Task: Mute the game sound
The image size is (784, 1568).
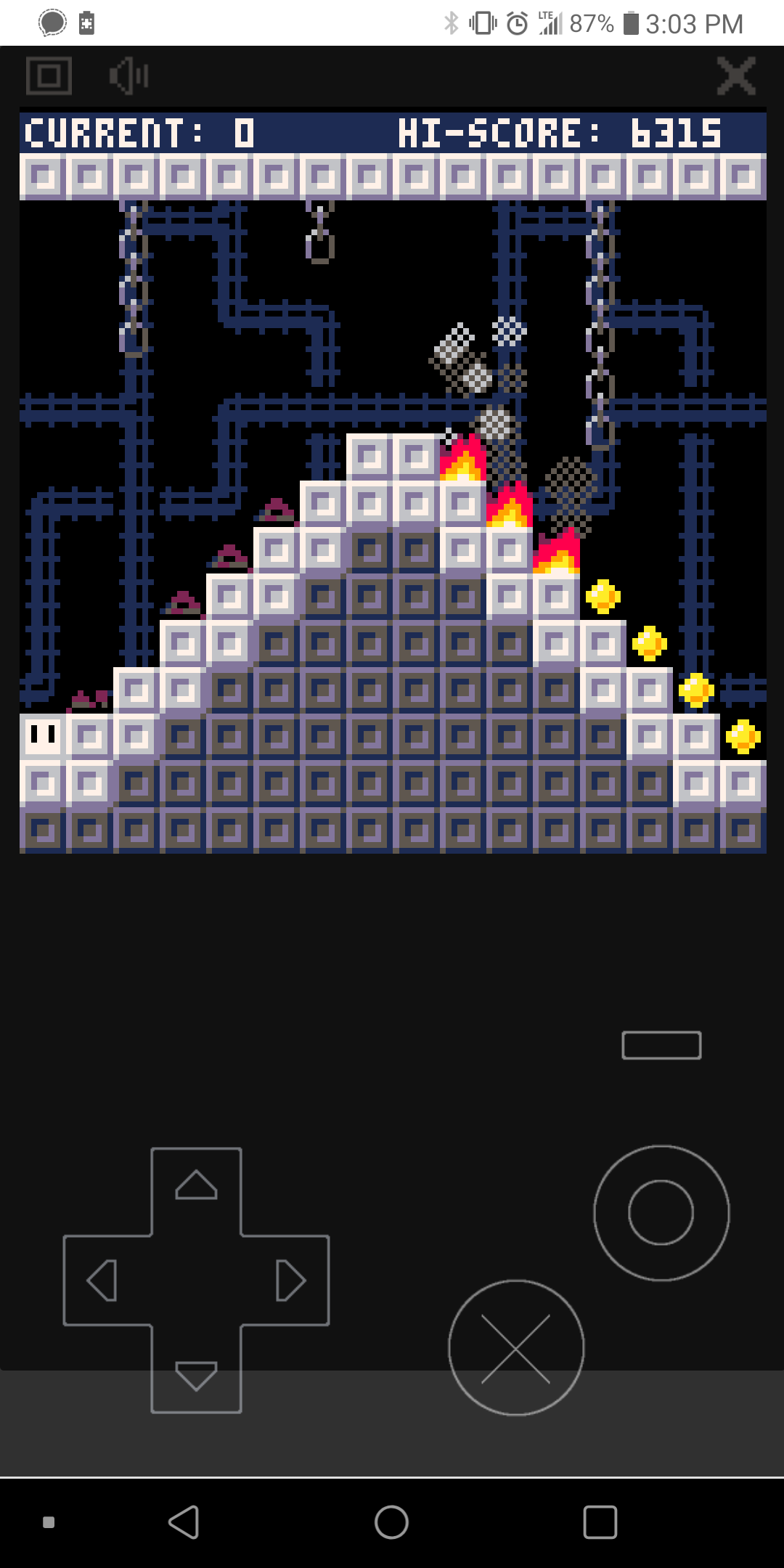Action: coord(129,75)
